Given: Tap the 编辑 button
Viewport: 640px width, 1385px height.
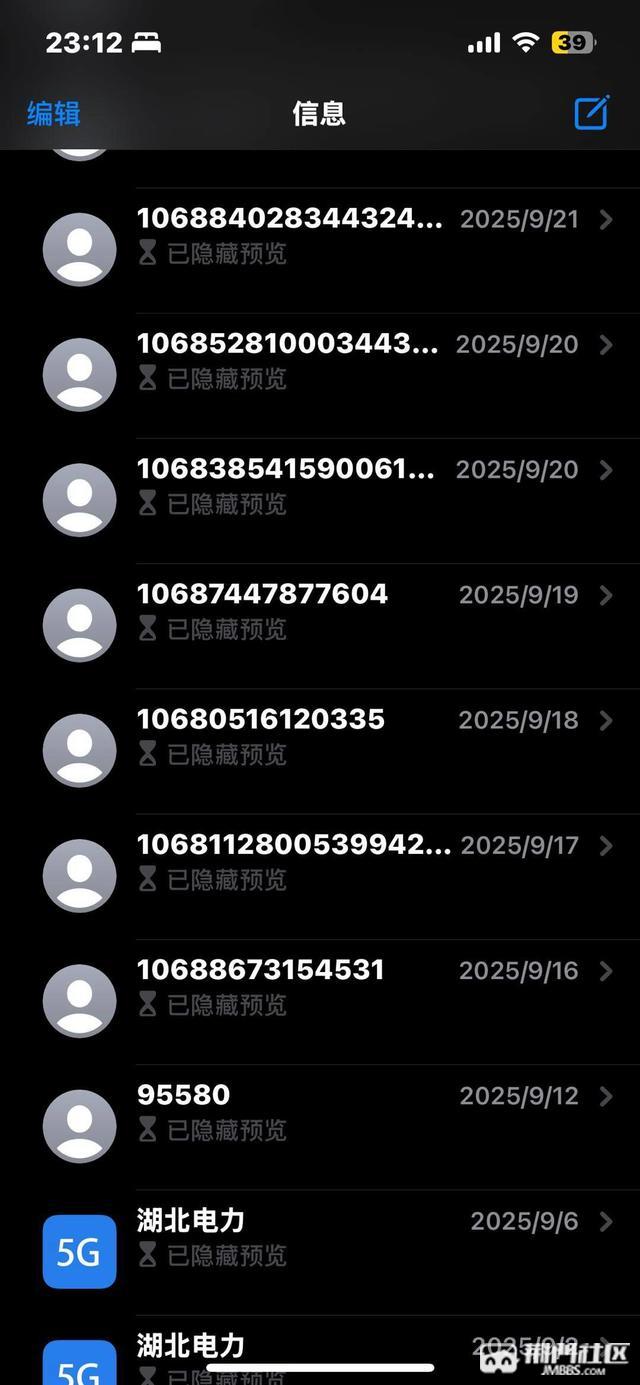Looking at the screenshot, I should point(54,113).
